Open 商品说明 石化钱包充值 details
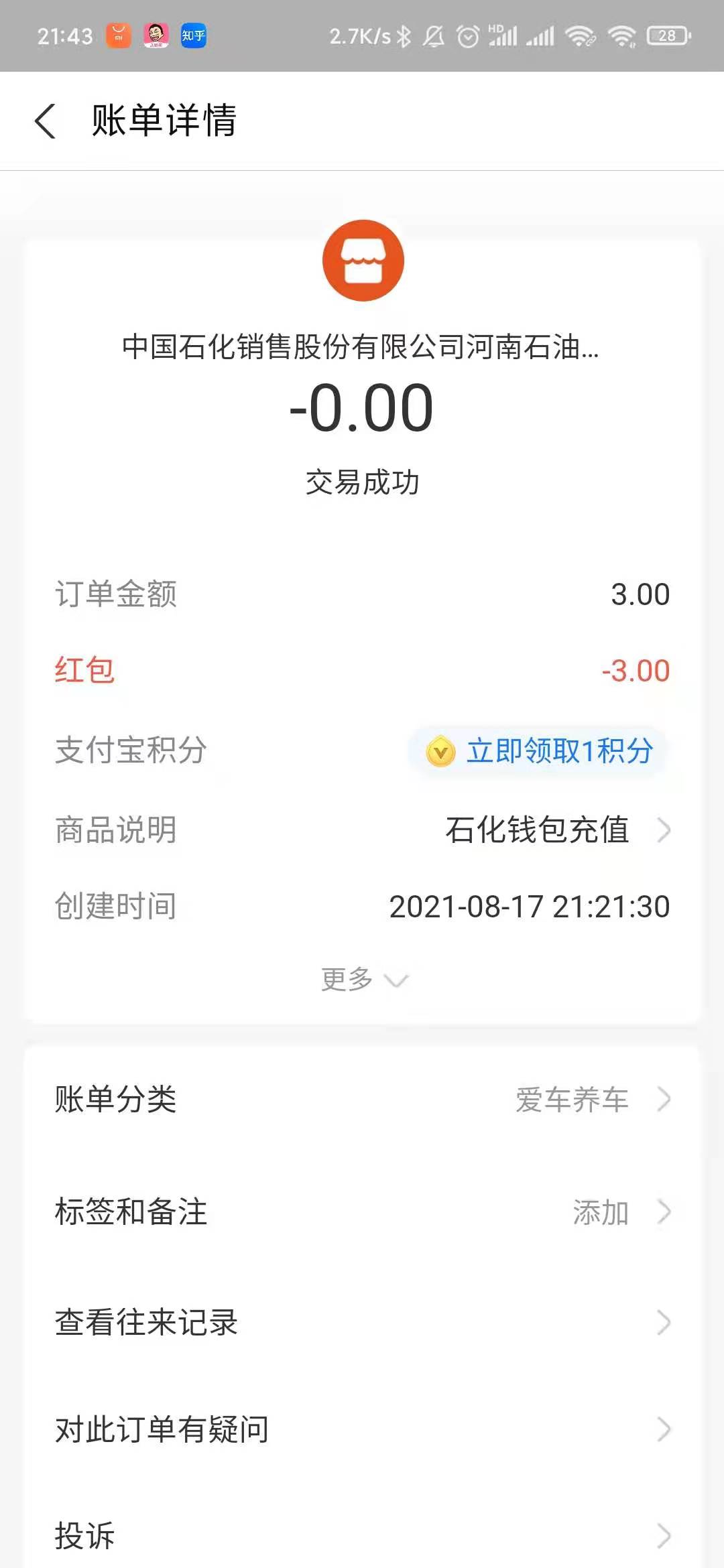Viewport: 724px width, 1568px height. pyautogui.click(x=556, y=830)
